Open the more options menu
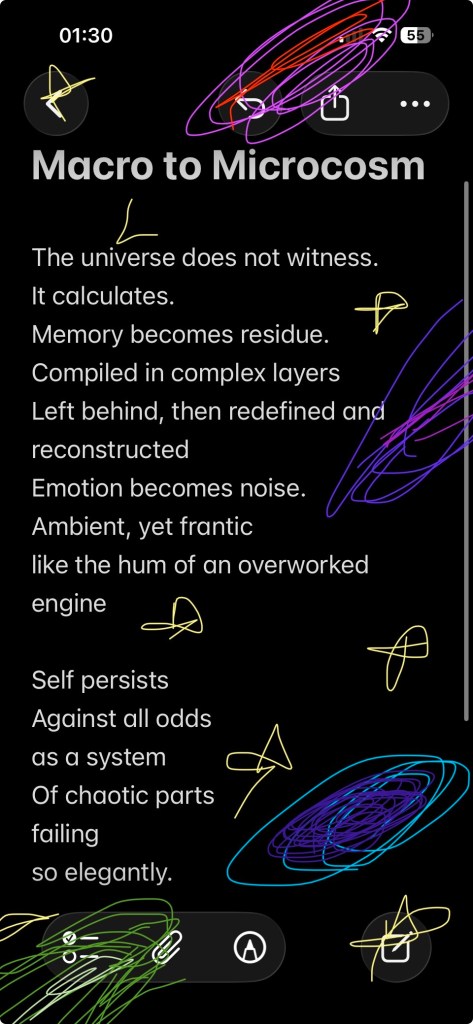This screenshot has height=1024, width=473. (x=415, y=103)
